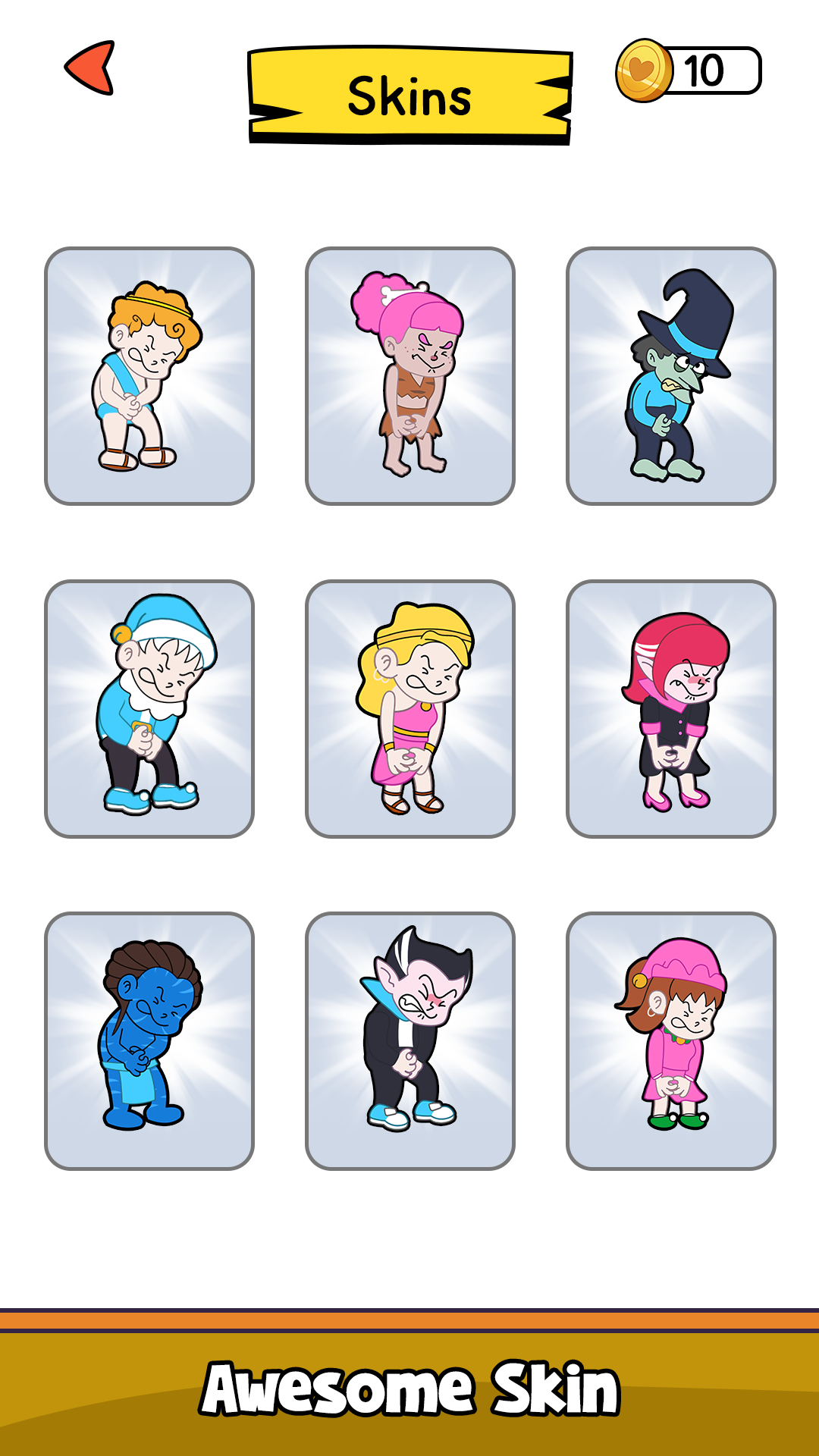Select the red-hooded elf skin

[670, 705]
